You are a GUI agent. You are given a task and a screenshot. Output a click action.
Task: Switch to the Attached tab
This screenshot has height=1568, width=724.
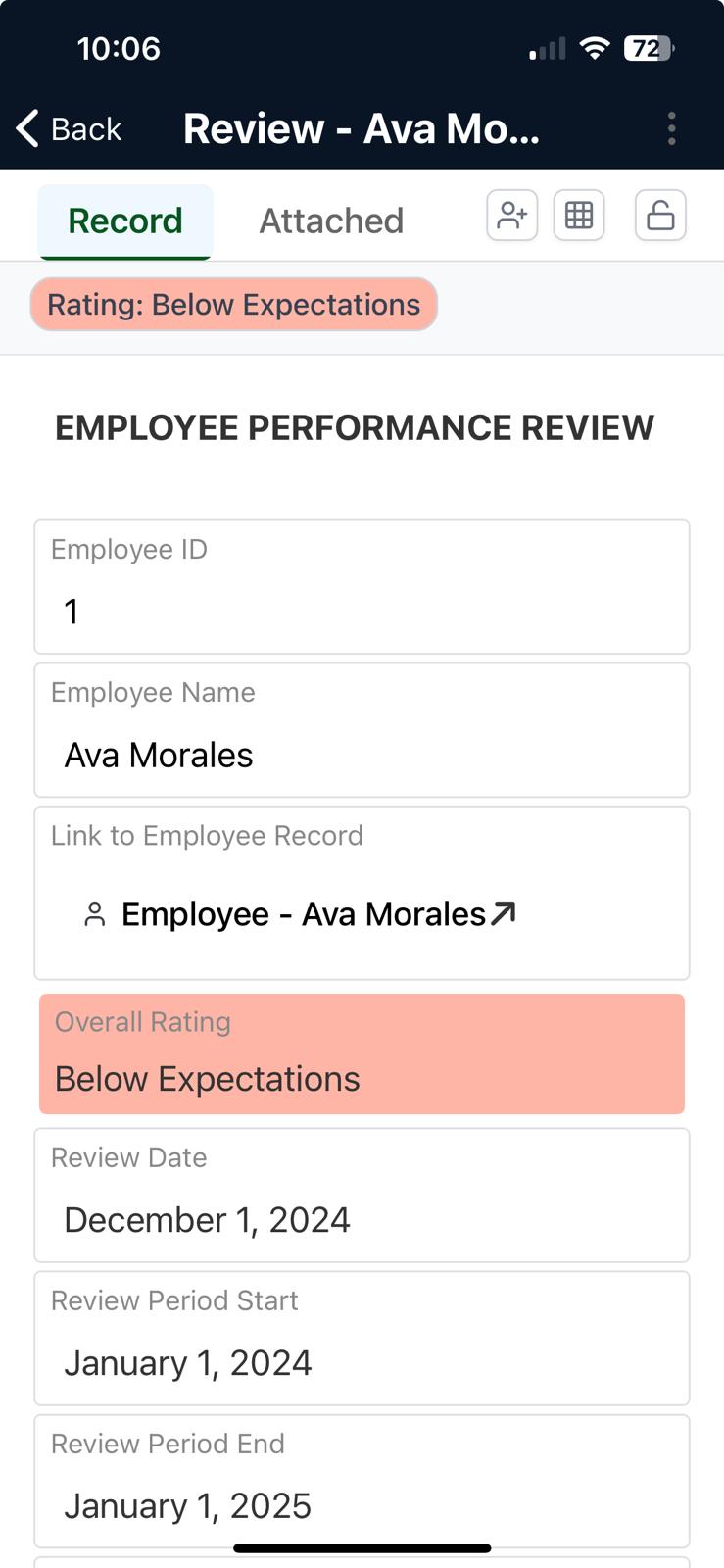click(331, 221)
